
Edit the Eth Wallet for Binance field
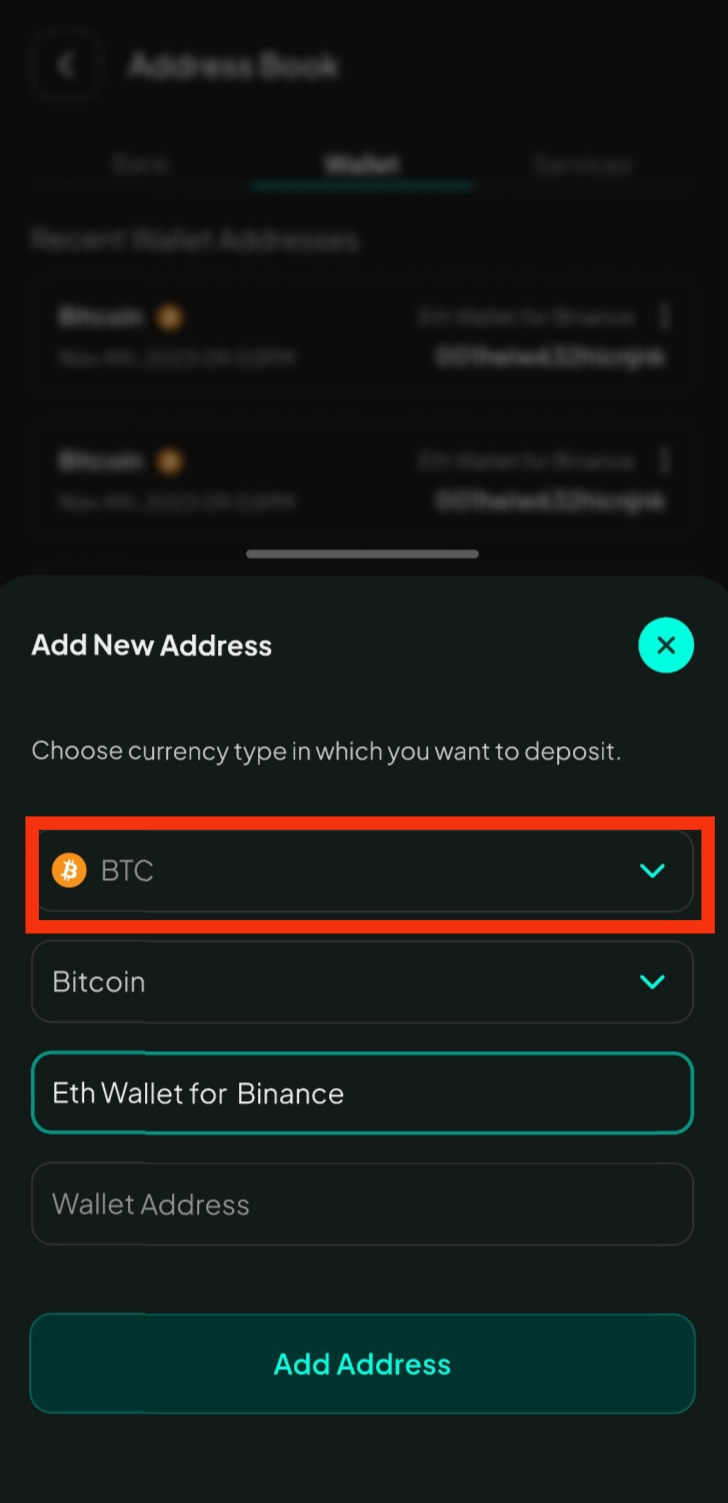pyautogui.click(x=363, y=1093)
